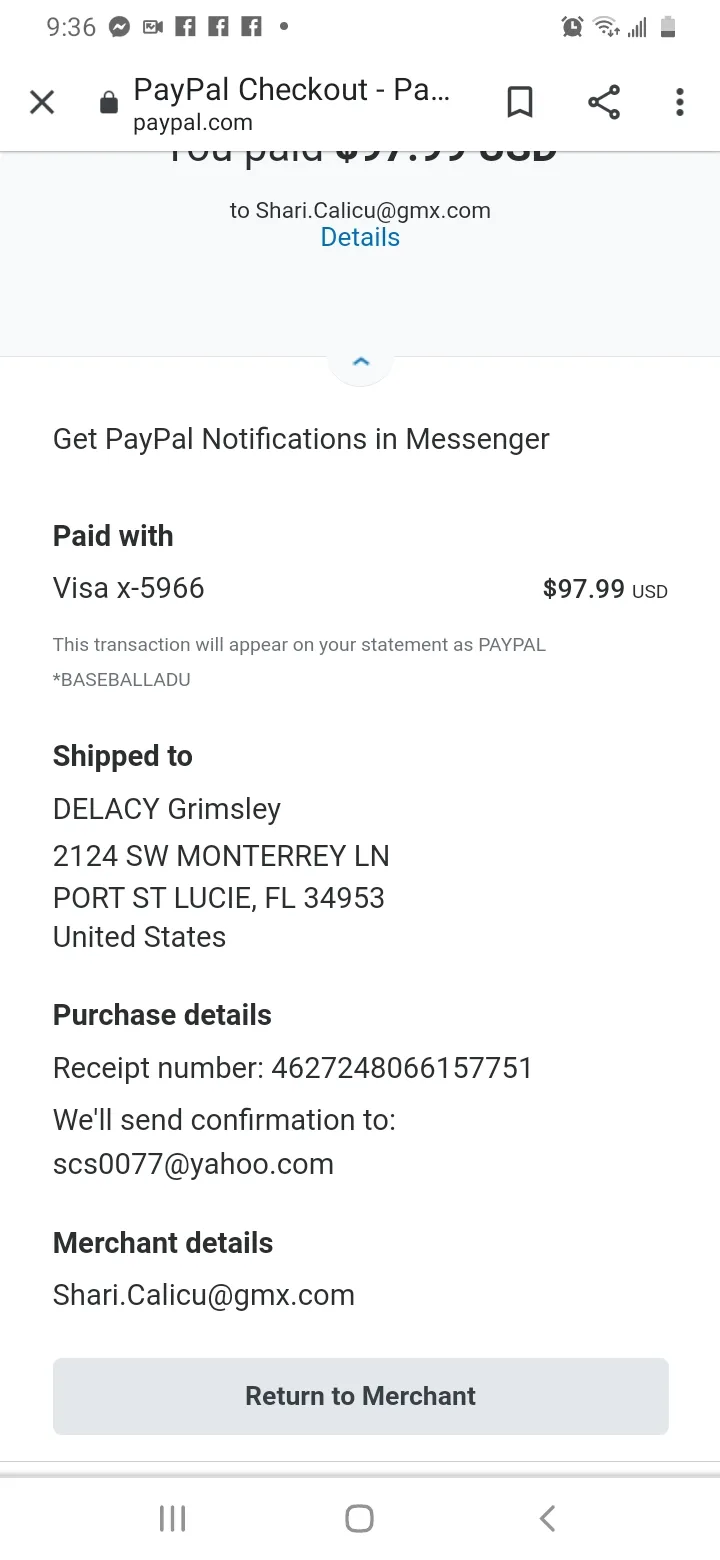This screenshot has height=1560, width=720.
Task: Open recent apps from navigation bar
Action: click(173, 1519)
